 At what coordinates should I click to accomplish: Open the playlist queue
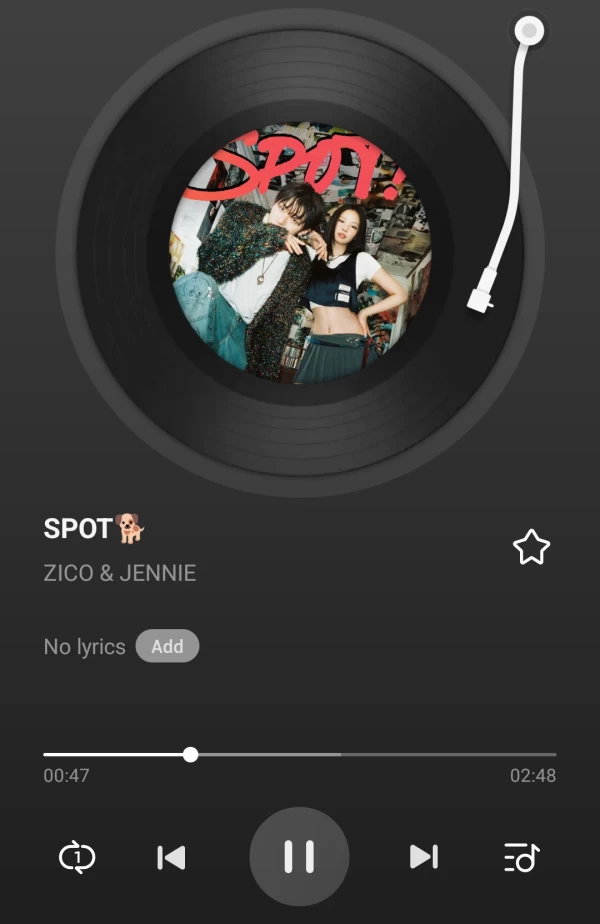(x=521, y=857)
